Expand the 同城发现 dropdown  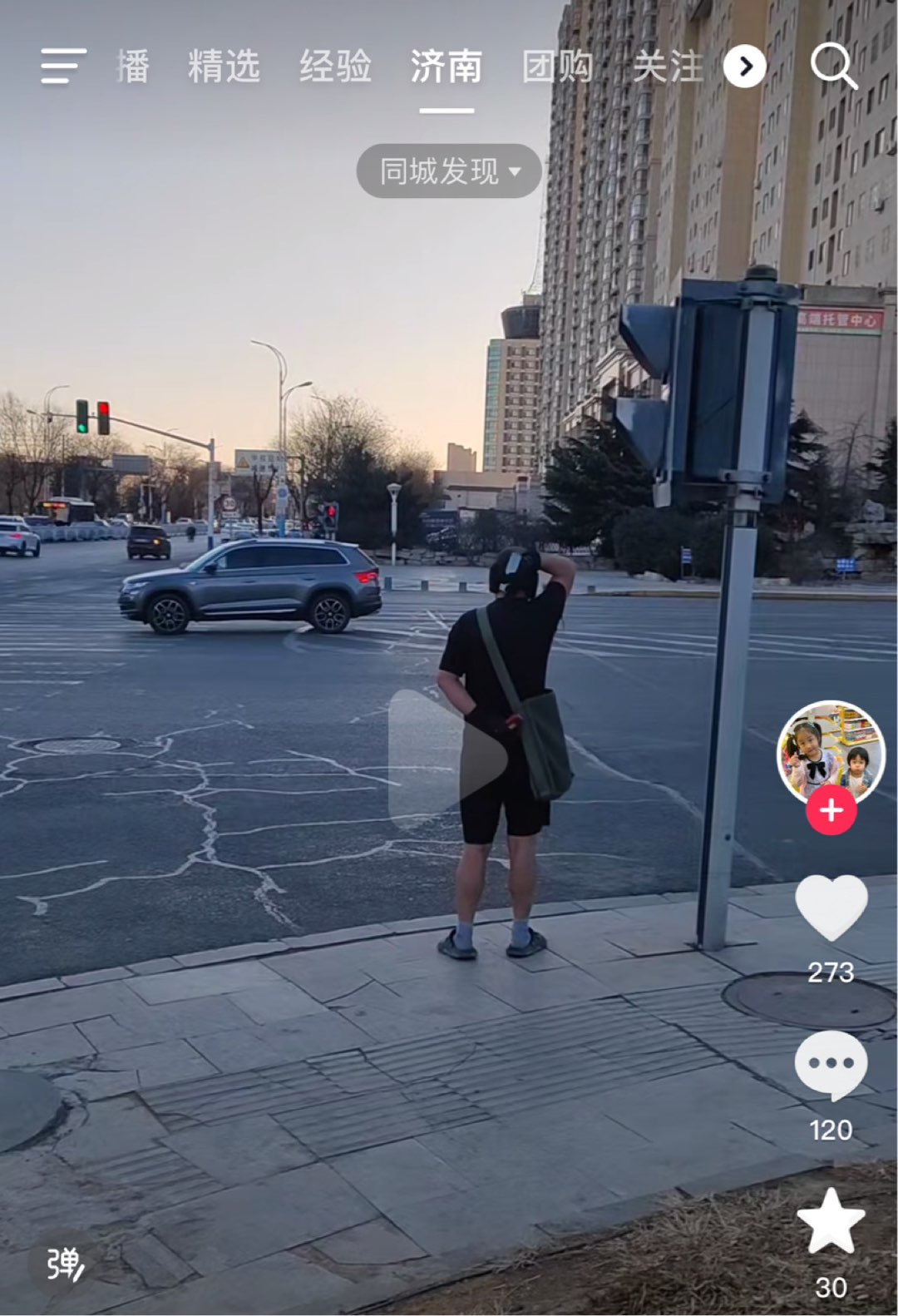pos(449,171)
